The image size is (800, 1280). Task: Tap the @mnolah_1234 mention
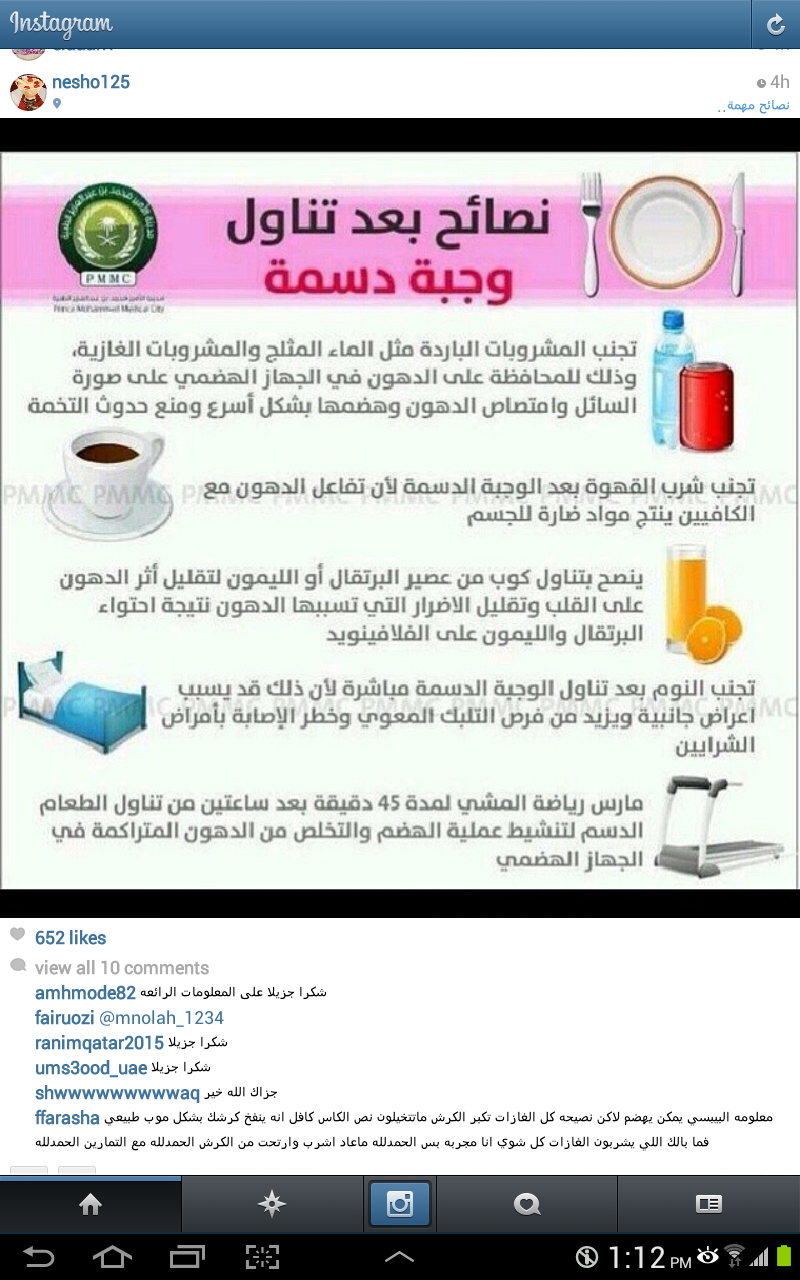click(x=162, y=1018)
